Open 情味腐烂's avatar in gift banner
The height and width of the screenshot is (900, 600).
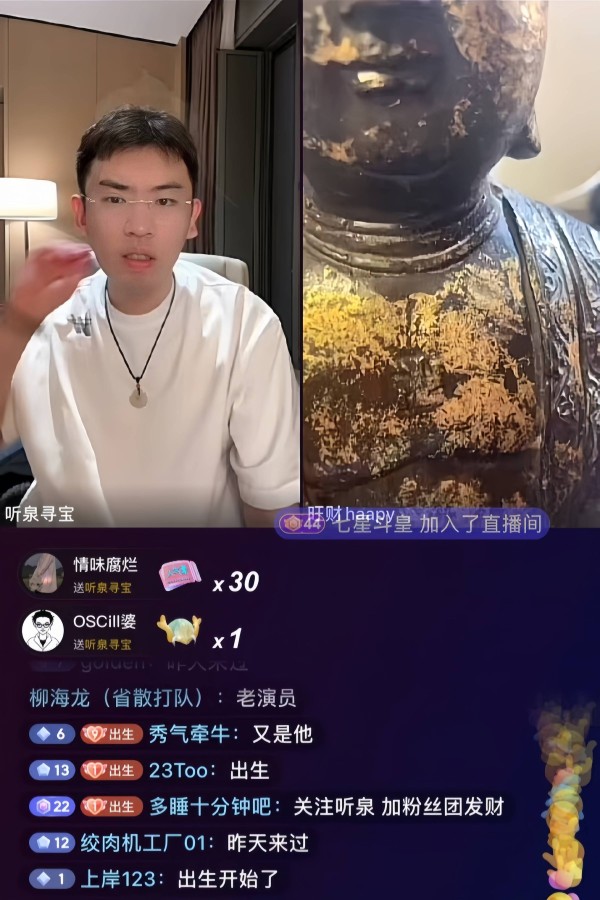click(43, 574)
